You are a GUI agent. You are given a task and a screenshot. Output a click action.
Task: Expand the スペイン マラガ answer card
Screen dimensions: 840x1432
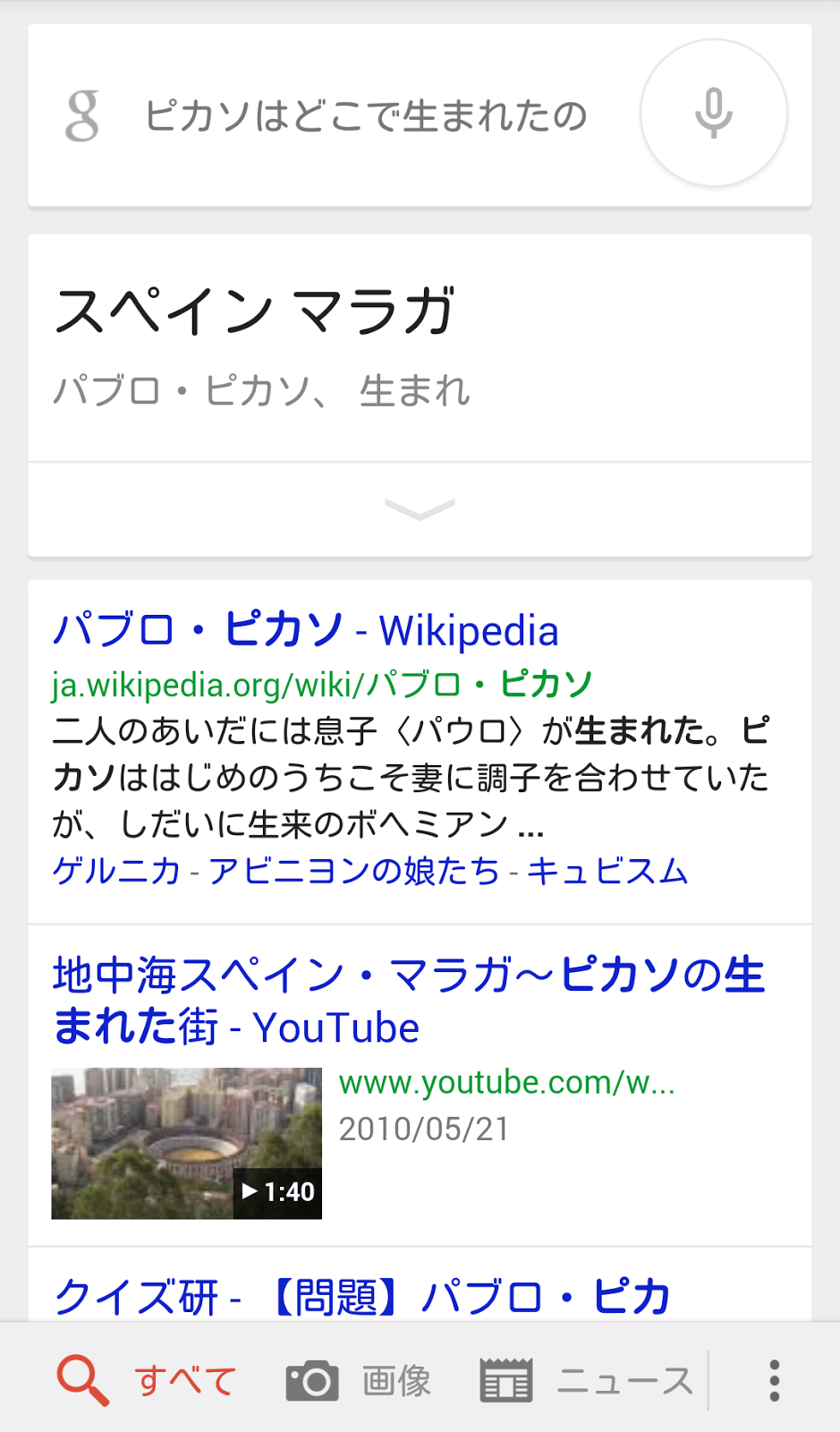point(420,509)
